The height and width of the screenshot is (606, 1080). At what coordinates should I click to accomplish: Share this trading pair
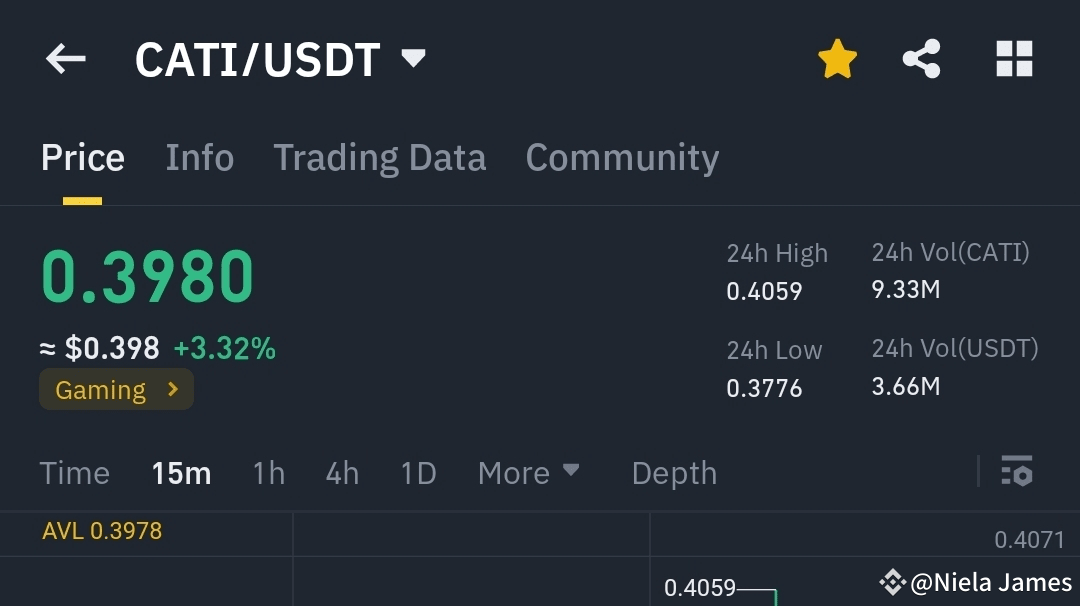pos(922,59)
